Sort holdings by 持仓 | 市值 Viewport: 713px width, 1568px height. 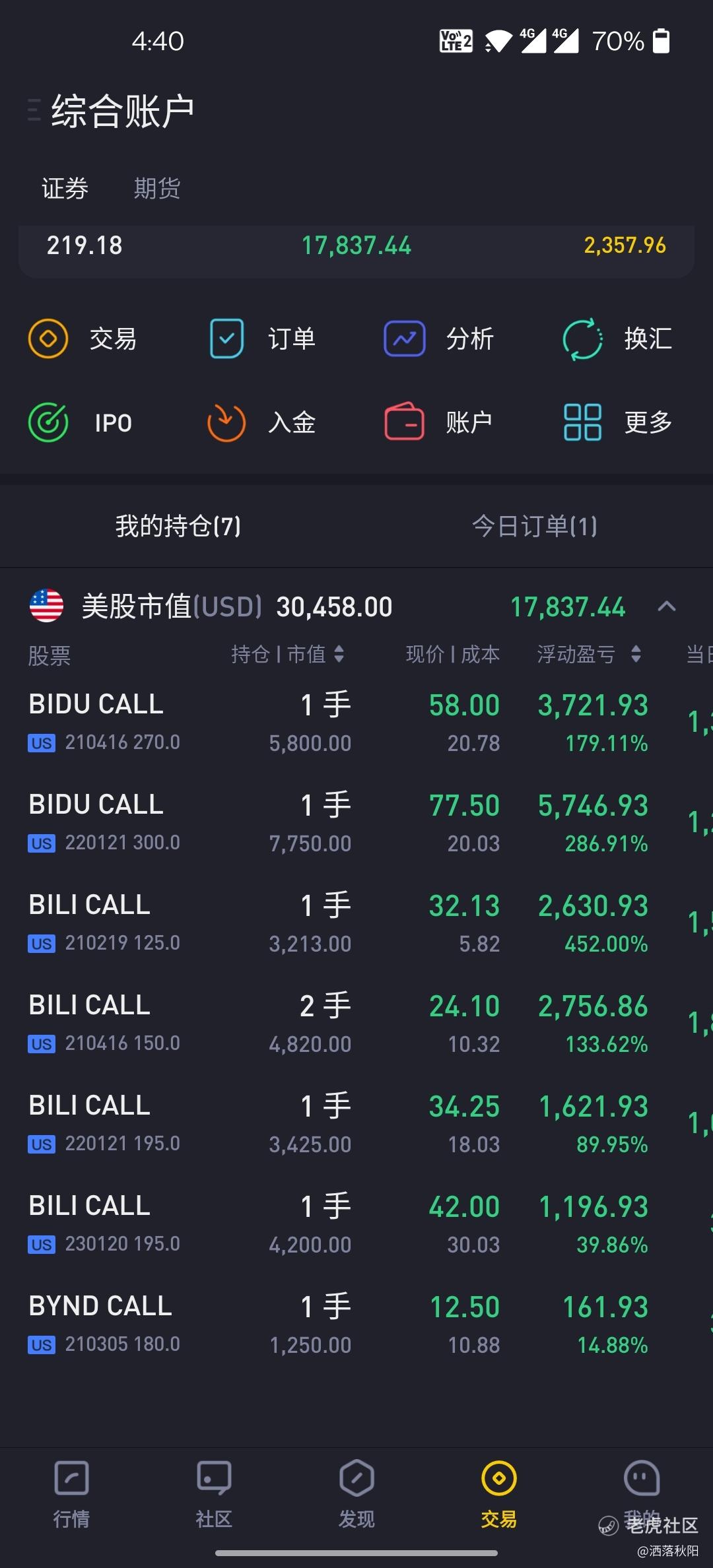[288, 654]
